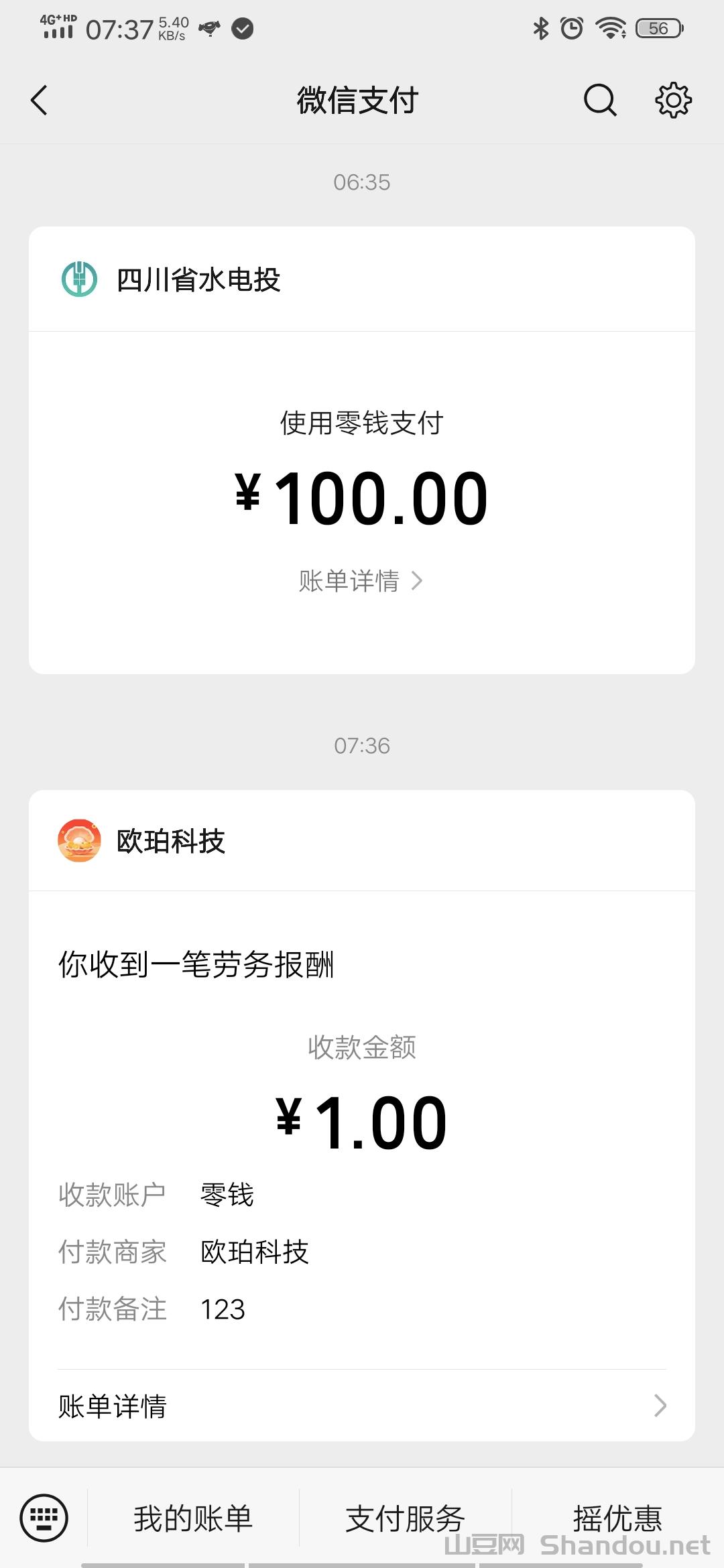Open the 摇优惠 menu

click(617, 1518)
